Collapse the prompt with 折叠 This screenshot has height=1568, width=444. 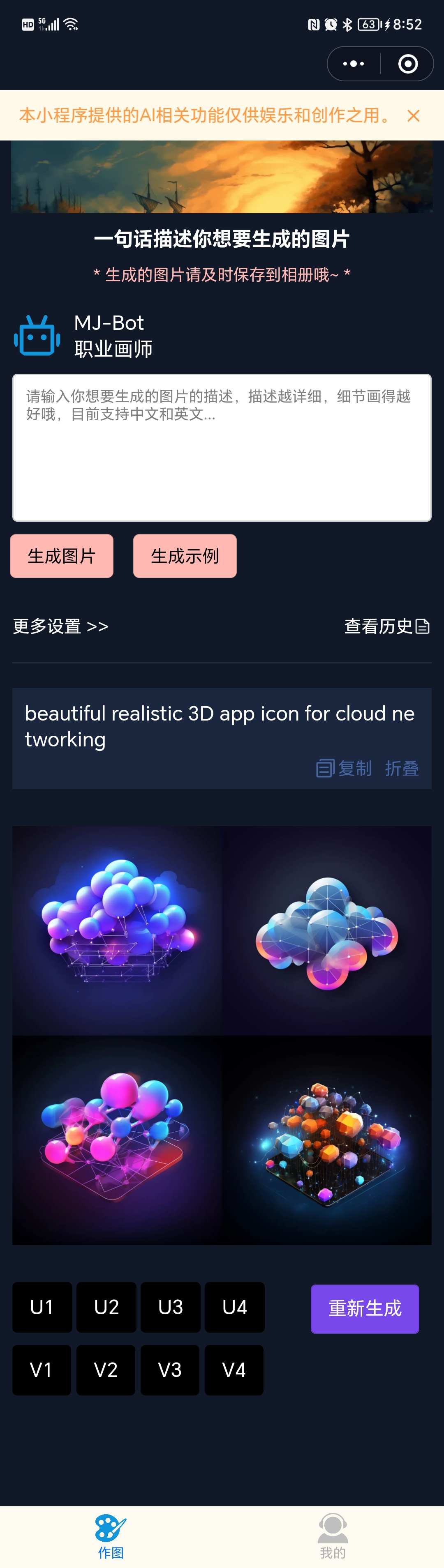pos(402,768)
